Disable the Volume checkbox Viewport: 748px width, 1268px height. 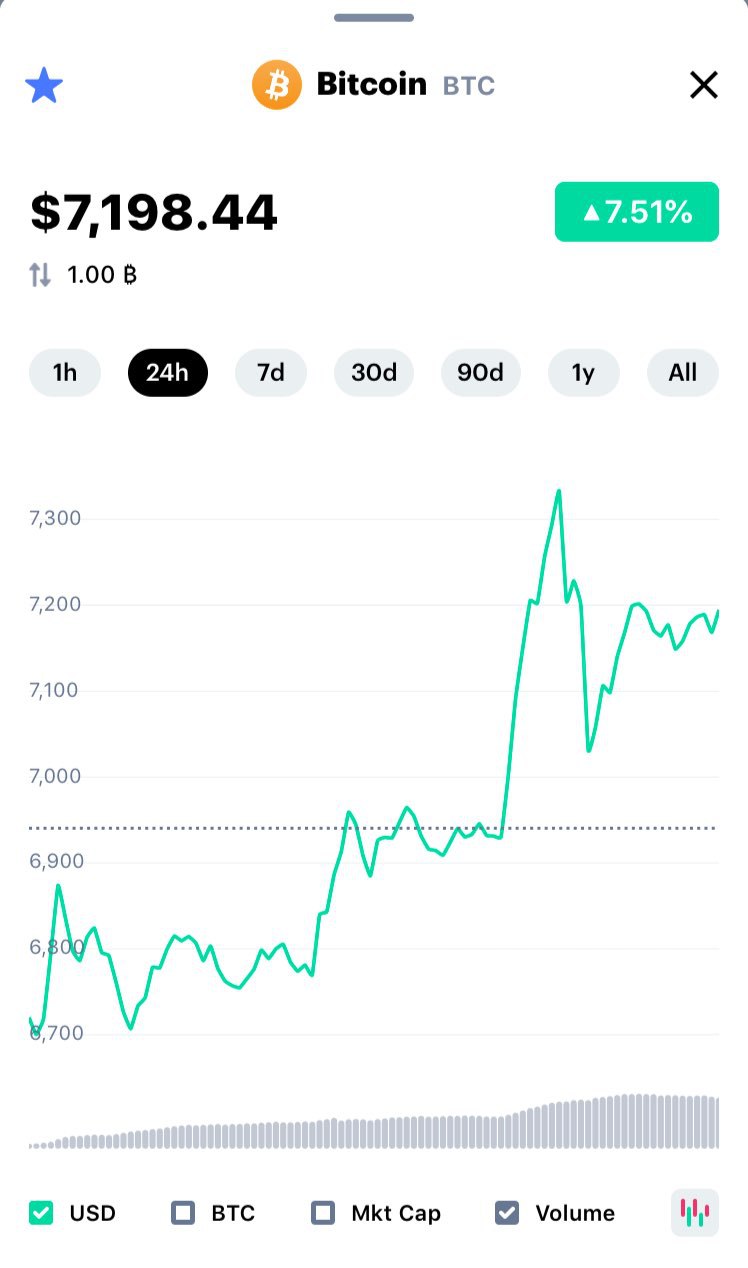[x=507, y=1213]
